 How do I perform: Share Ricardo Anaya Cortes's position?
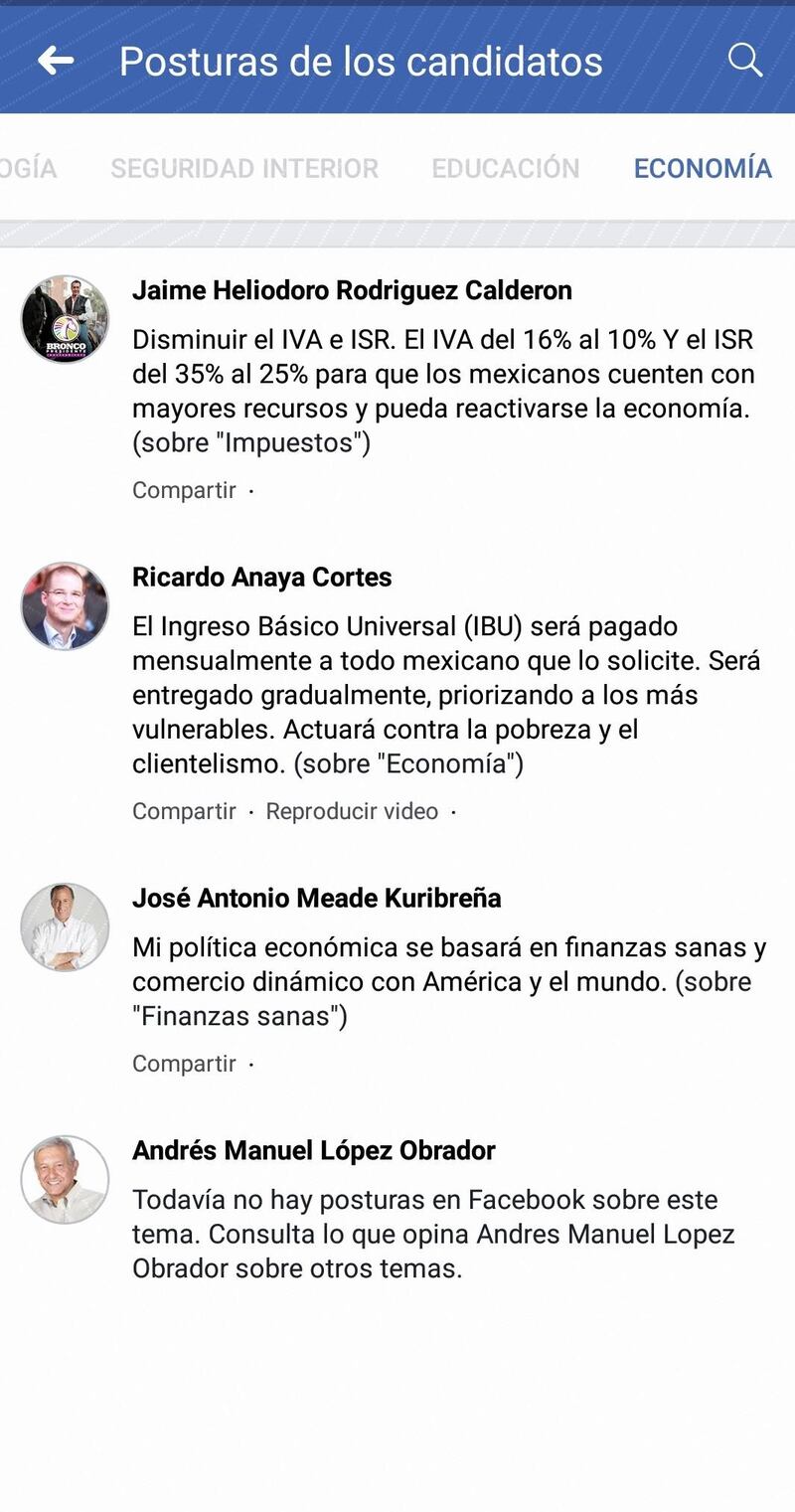[x=184, y=811]
